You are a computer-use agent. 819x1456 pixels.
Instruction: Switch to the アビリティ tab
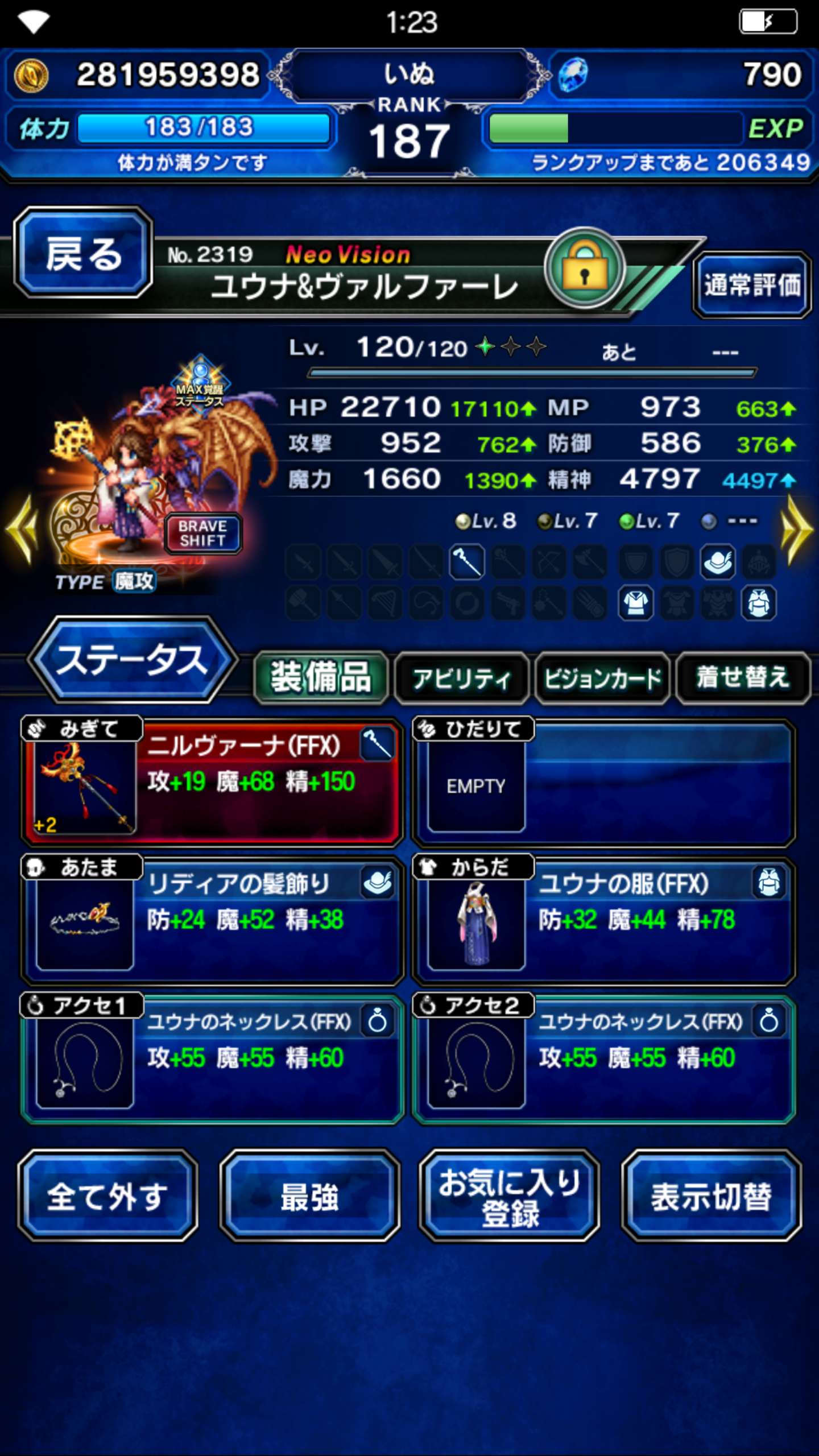(462, 678)
